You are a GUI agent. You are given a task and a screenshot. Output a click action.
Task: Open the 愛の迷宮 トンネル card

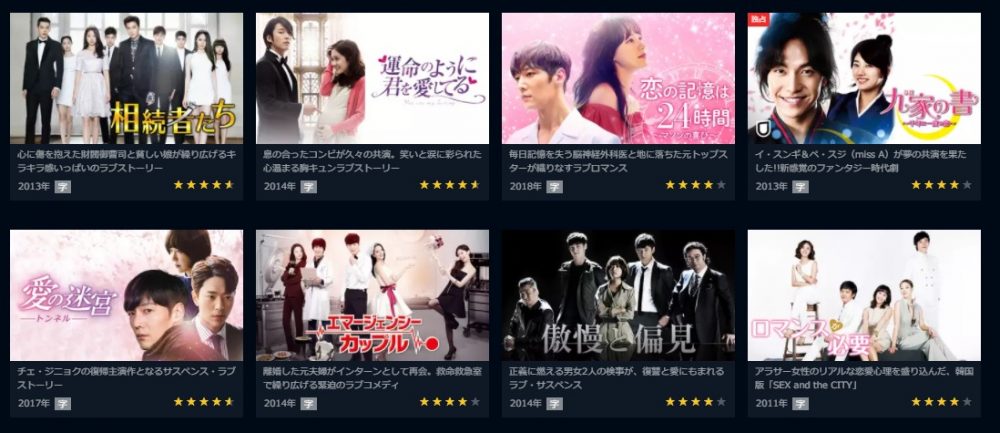(x=126, y=295)
